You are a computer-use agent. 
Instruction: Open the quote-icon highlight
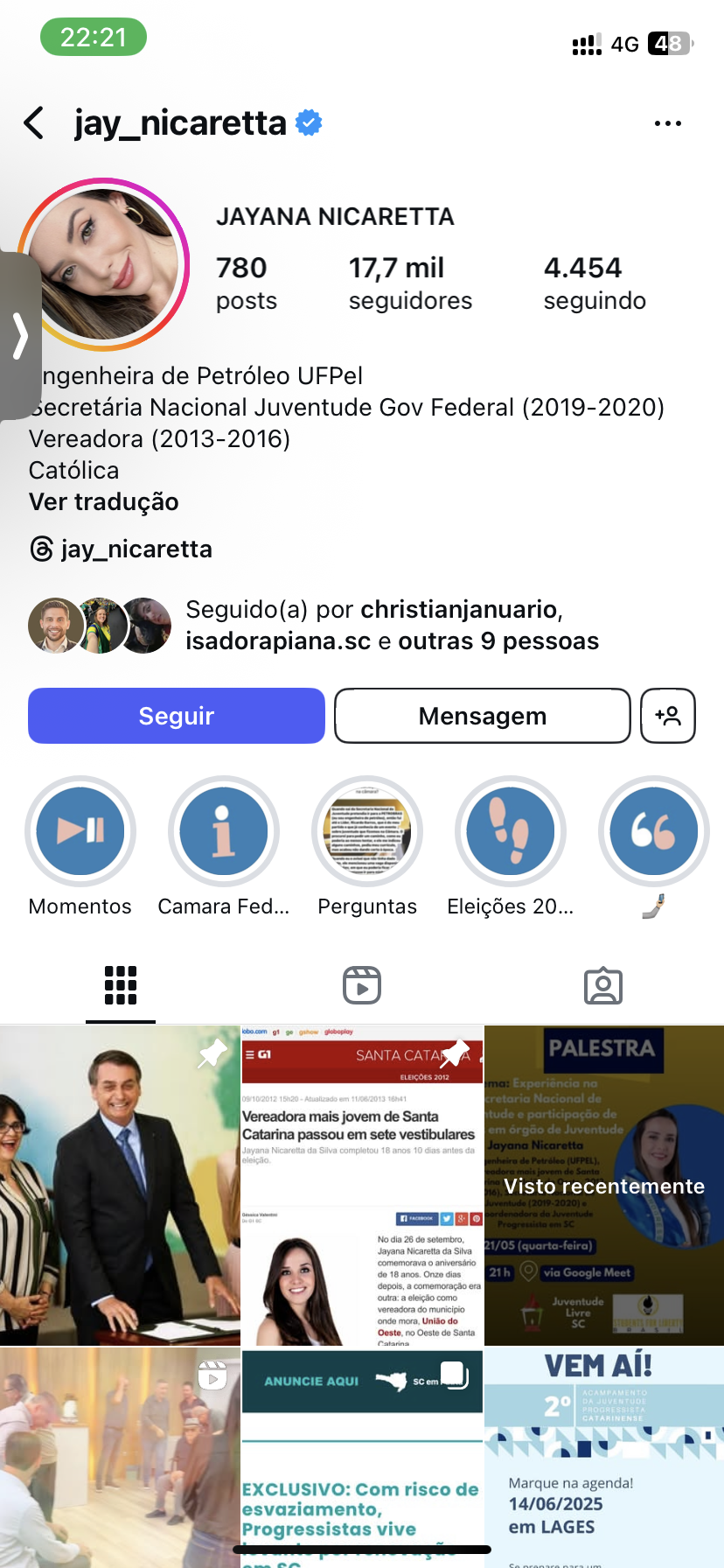653,831
